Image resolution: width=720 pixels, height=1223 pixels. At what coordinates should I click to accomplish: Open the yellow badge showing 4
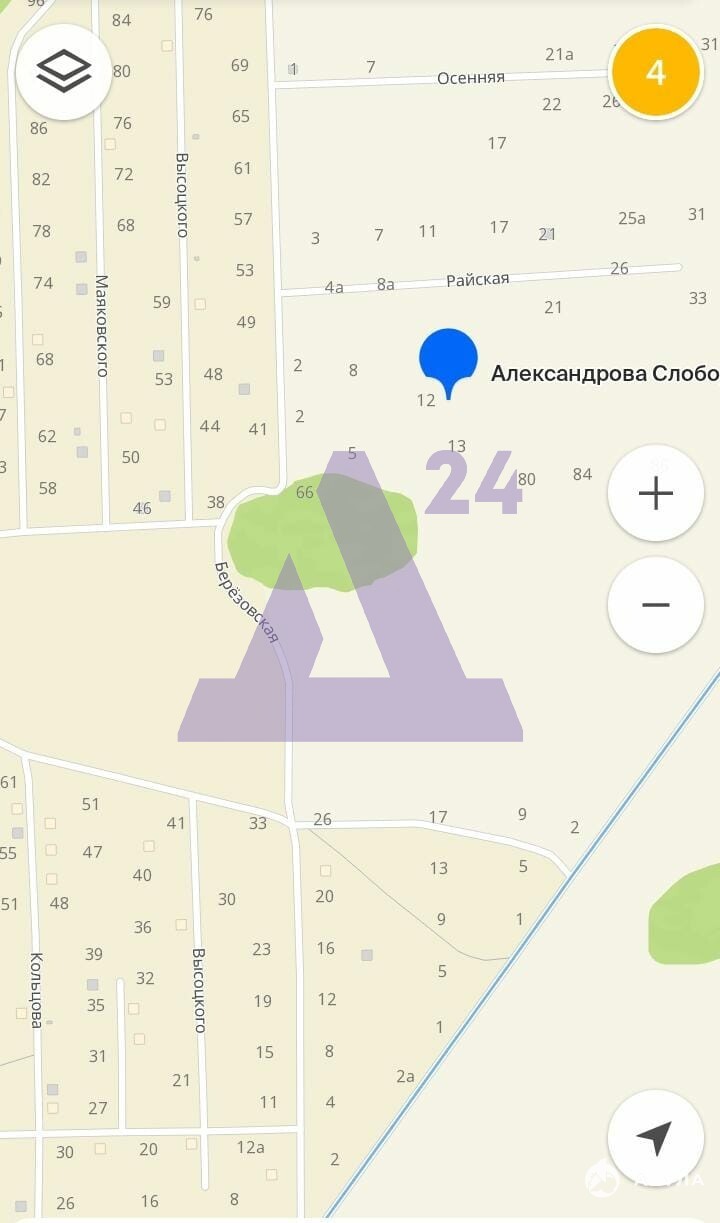[656, 72]
